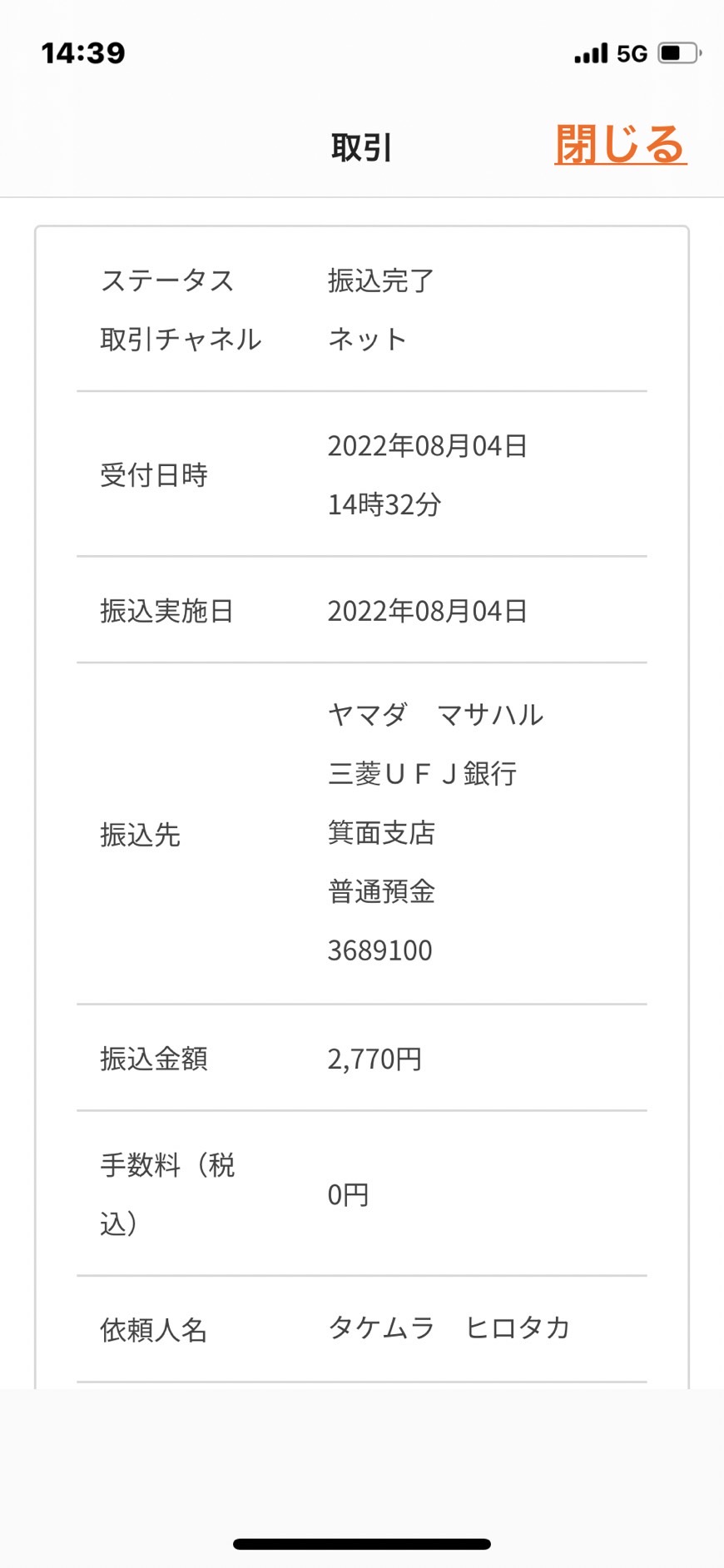Close the transaction details with 閉じる

click(621, 145)
